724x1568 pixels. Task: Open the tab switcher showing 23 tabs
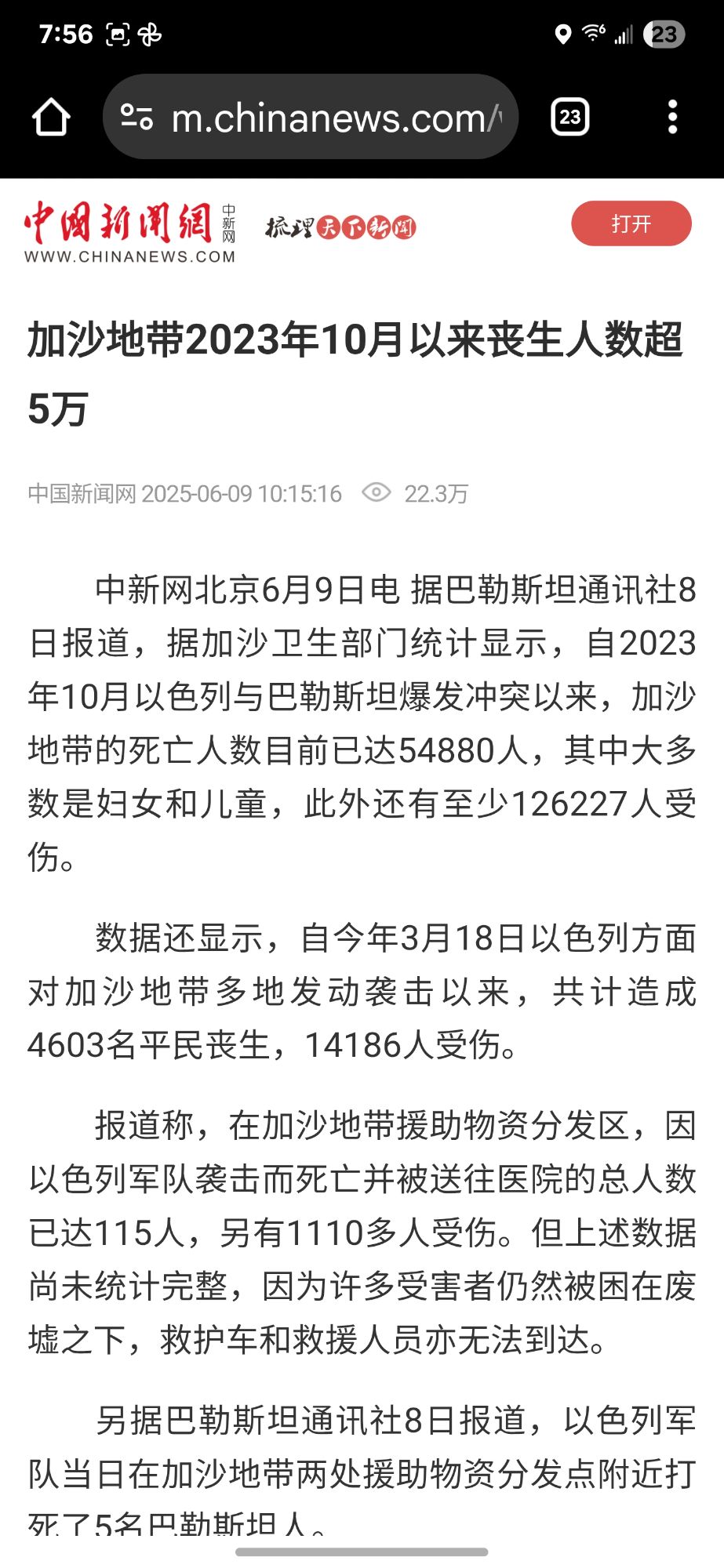(x=570, y=118)
